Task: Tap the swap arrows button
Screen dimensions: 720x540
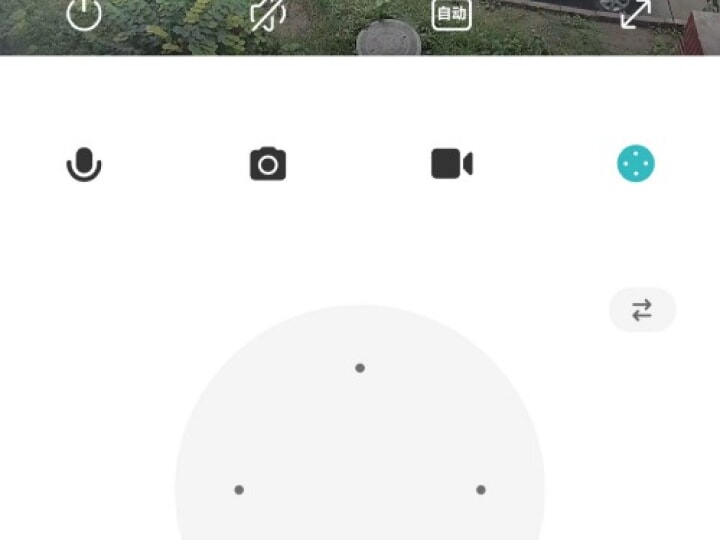Action: pyautogui.click(x=642, y=310)
